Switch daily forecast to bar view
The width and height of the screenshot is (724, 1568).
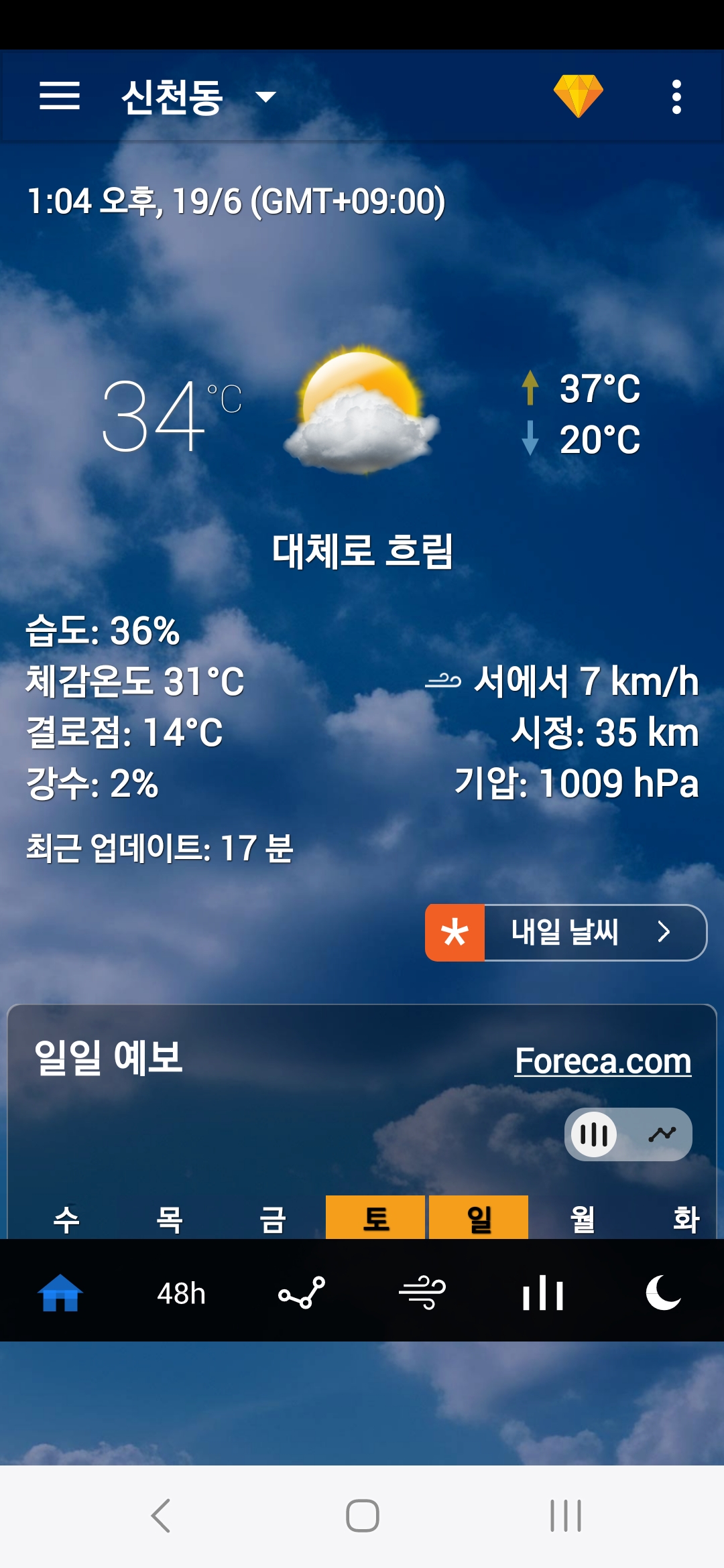tap(594, 1134)
